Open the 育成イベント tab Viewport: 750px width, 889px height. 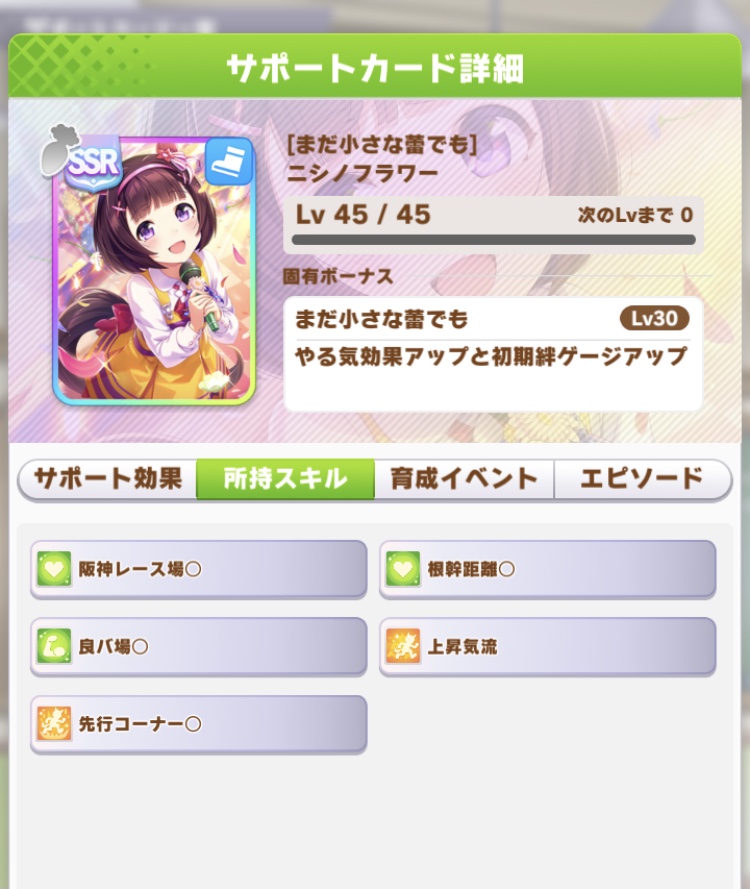pyautogui.click(x=463, y=479)
